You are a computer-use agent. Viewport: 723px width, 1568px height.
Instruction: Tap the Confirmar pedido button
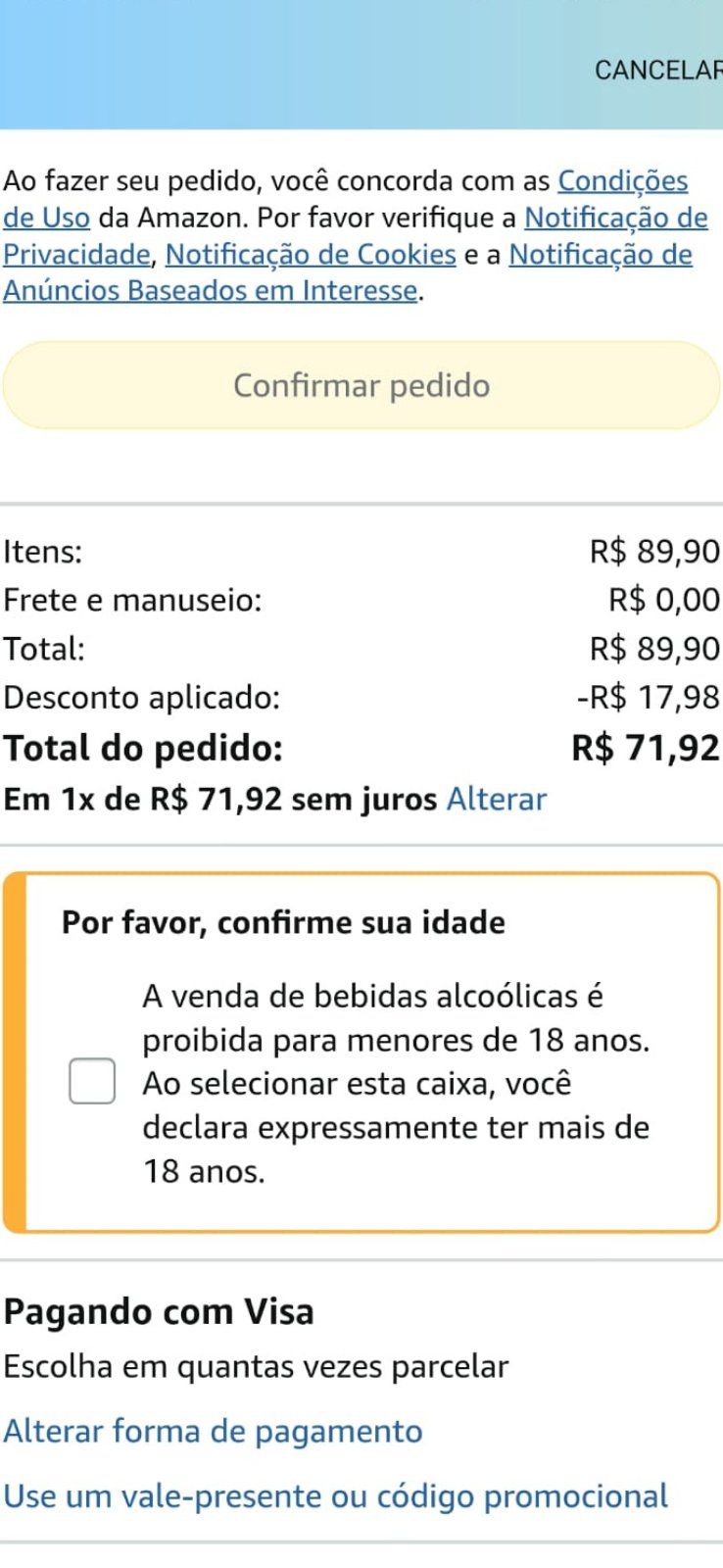tap(361, 385)
